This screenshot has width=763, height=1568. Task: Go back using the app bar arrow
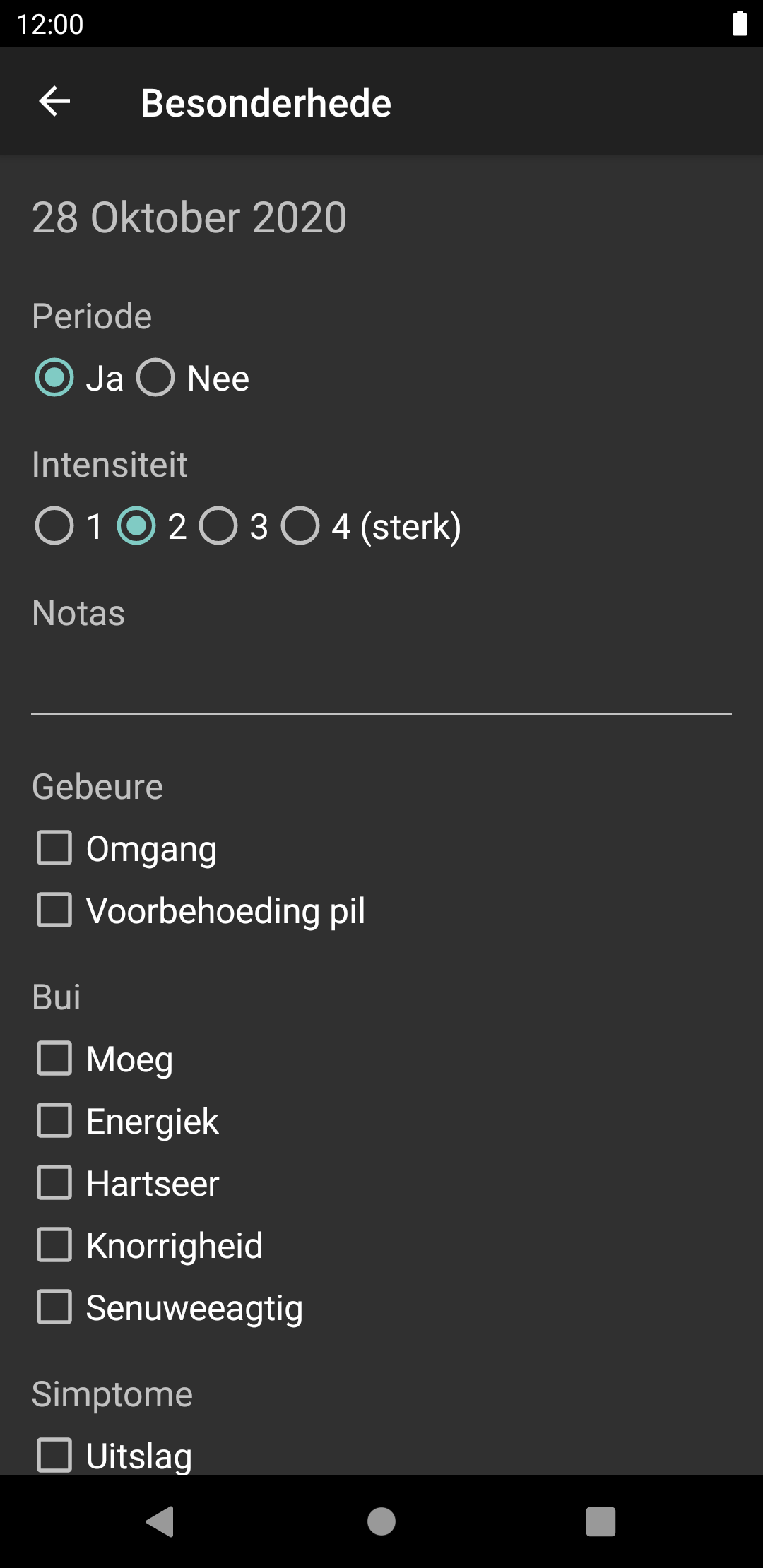(54, 102)
